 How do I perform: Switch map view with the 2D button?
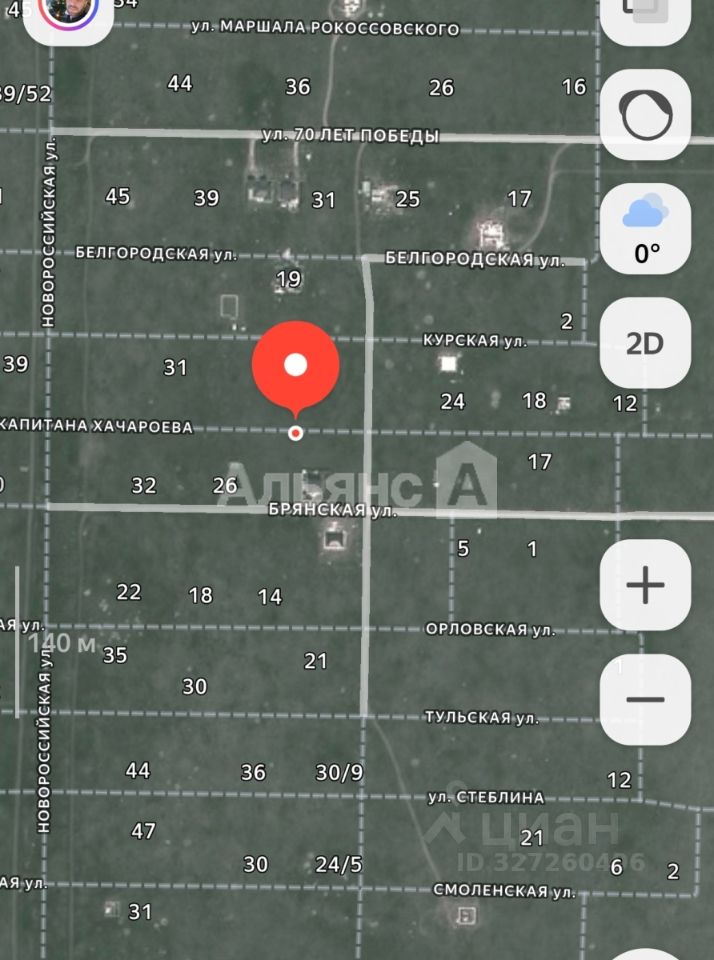tap(646, 343)
